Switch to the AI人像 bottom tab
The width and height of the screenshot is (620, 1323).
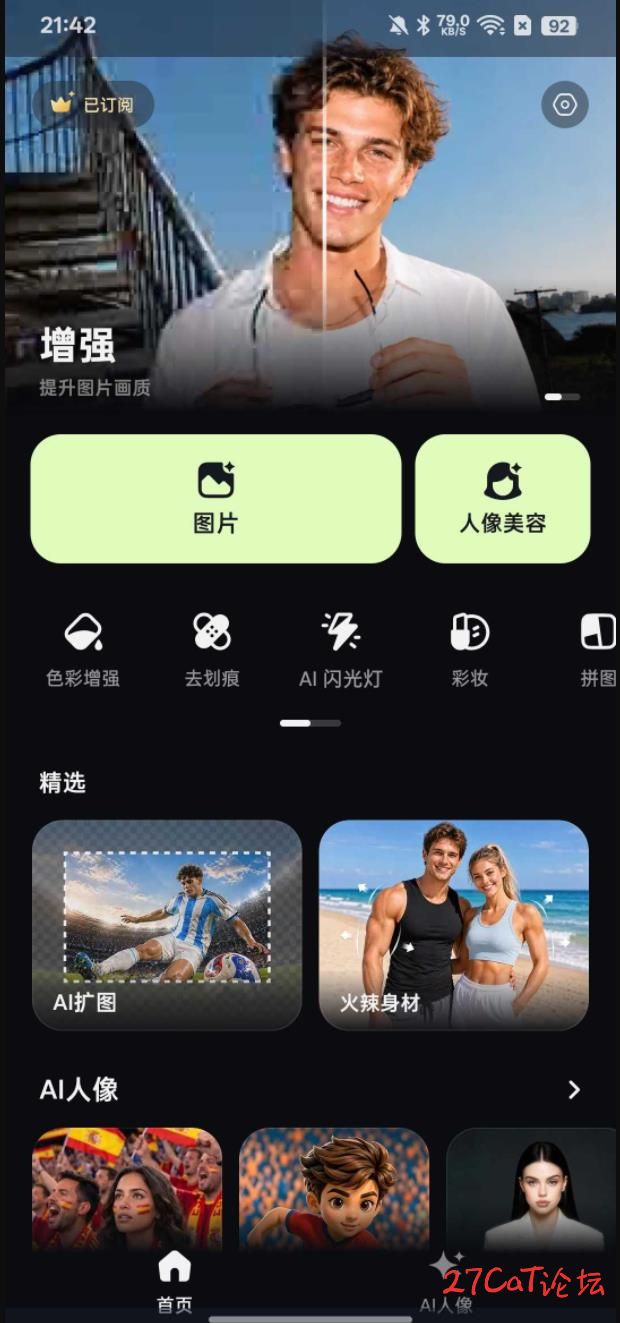[x=446, y=1282]
